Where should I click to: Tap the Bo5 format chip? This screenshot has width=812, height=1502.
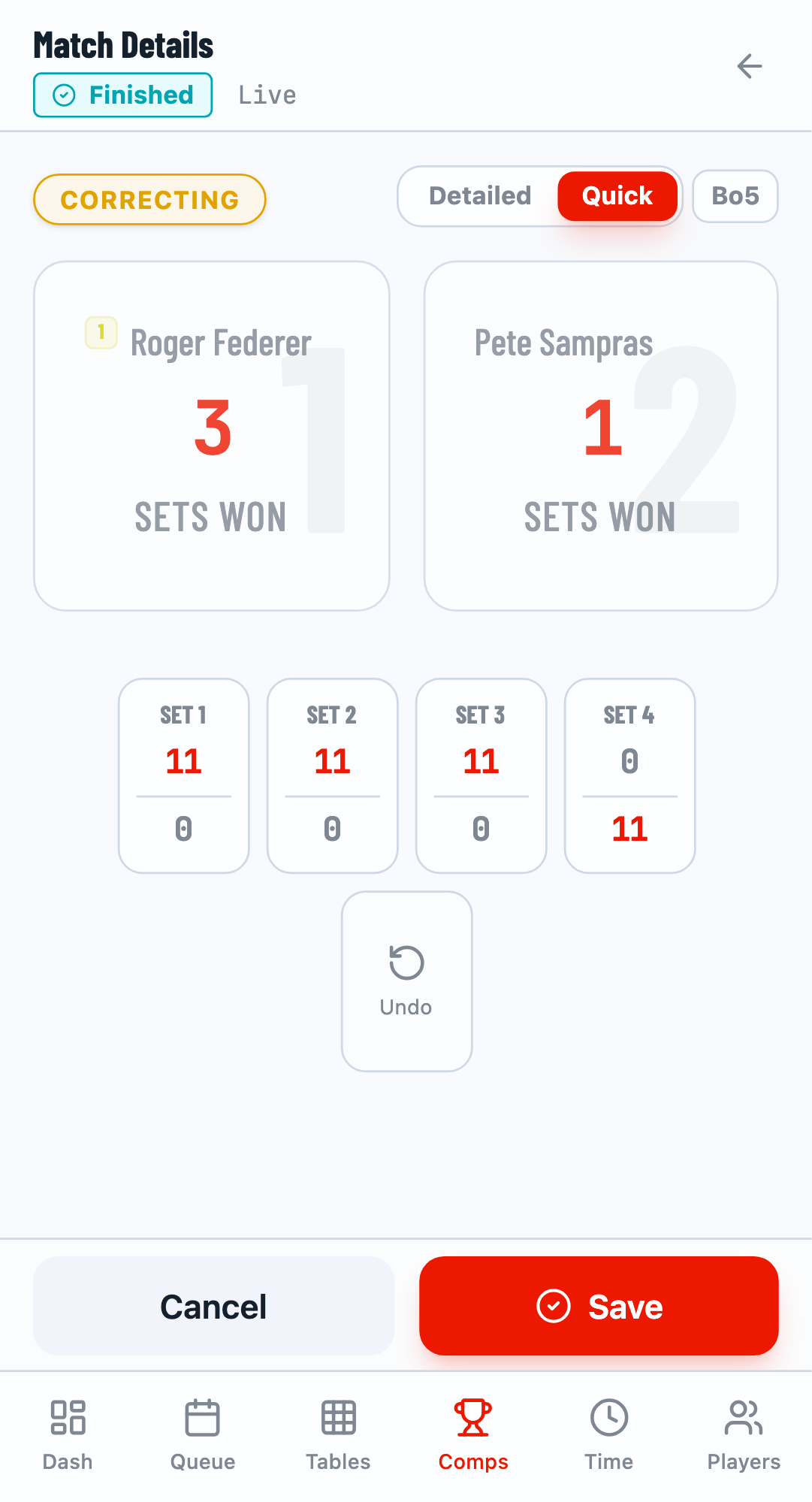[735, 196]
